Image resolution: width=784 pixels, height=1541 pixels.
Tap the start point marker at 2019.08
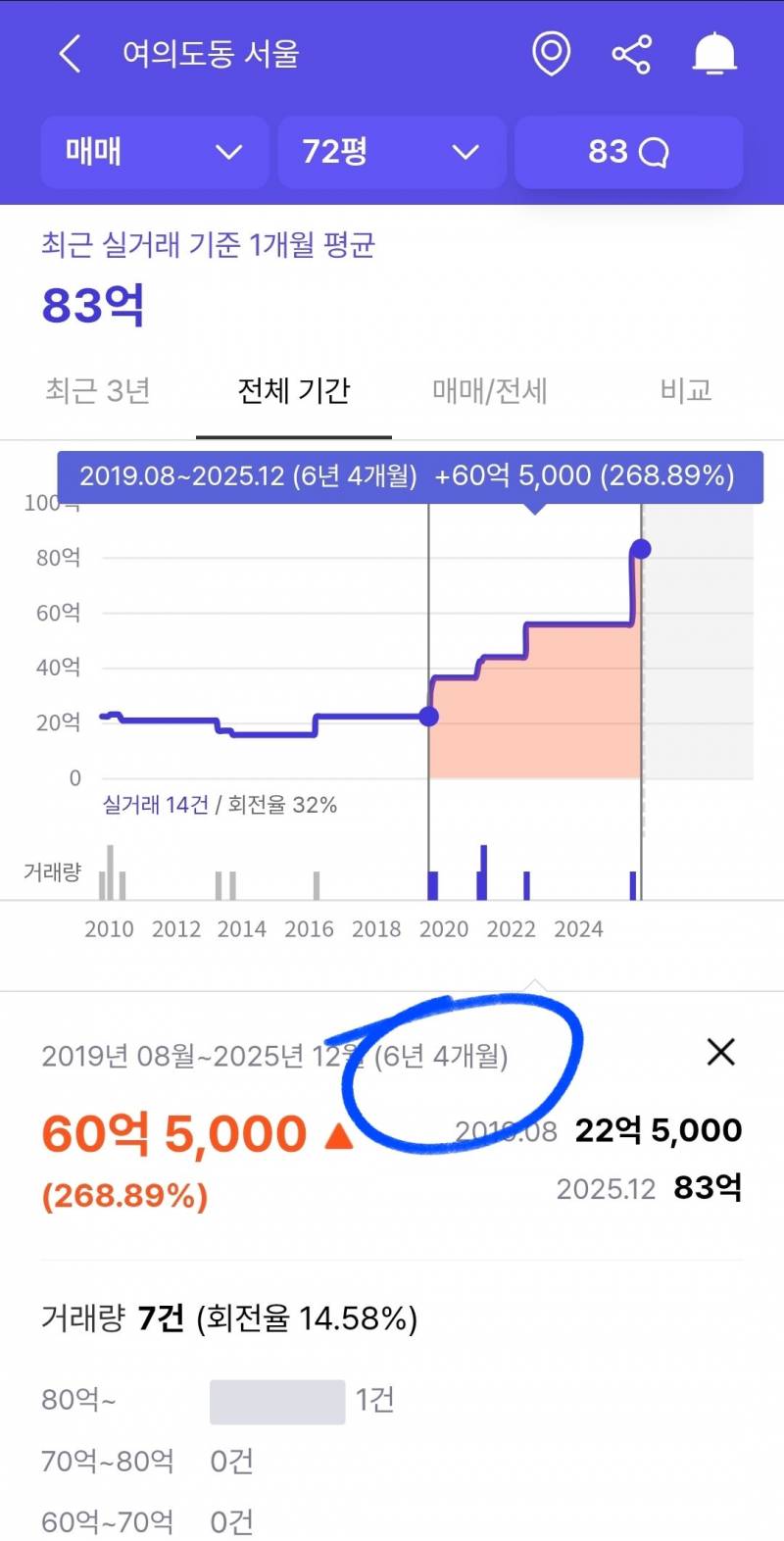click(430, 717)
